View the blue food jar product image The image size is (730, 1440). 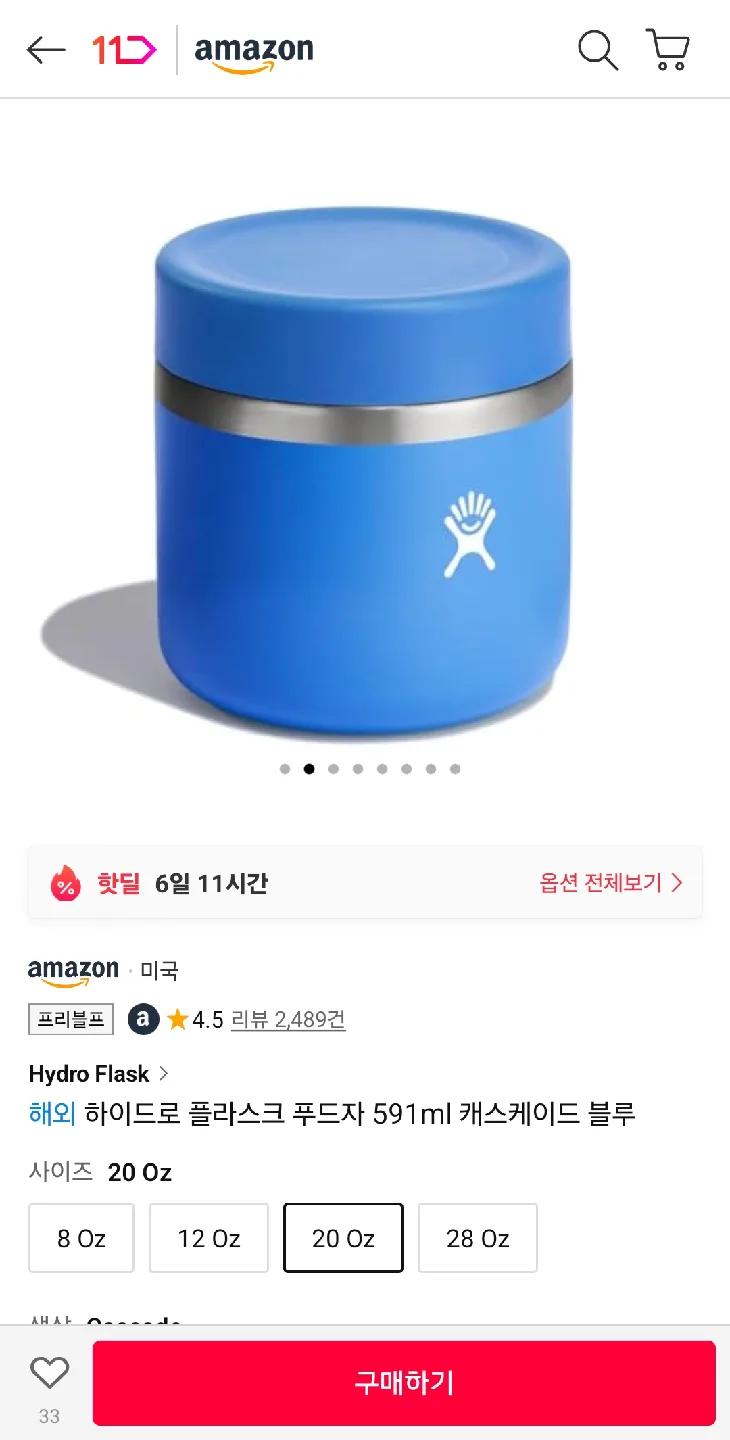(364, 470)
